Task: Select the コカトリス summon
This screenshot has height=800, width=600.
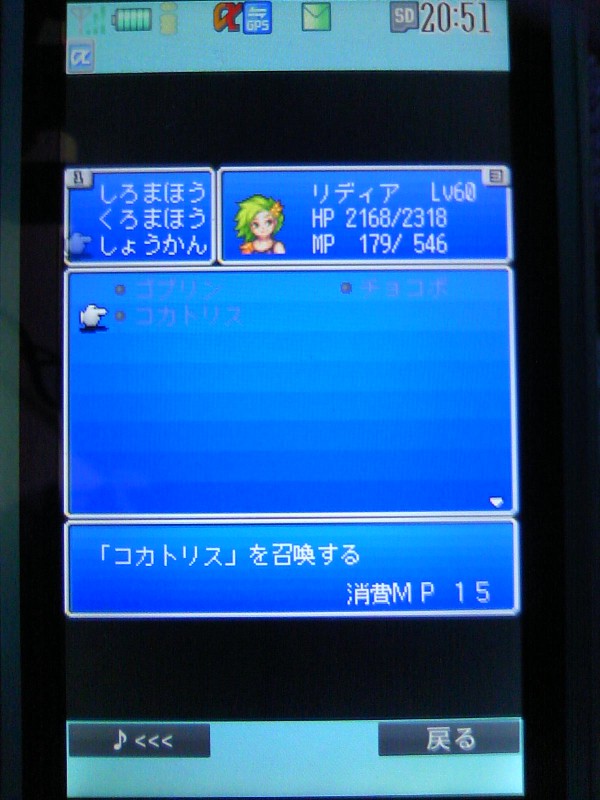Action: pos(188,316)
